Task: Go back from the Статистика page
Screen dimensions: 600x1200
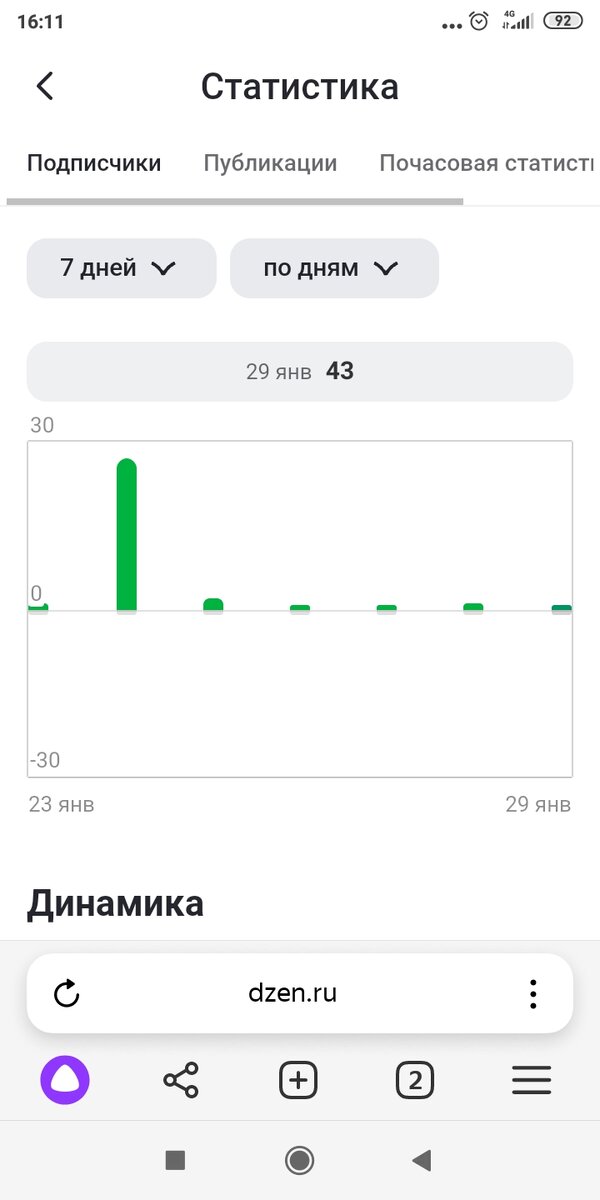Action: pos(45,86)
